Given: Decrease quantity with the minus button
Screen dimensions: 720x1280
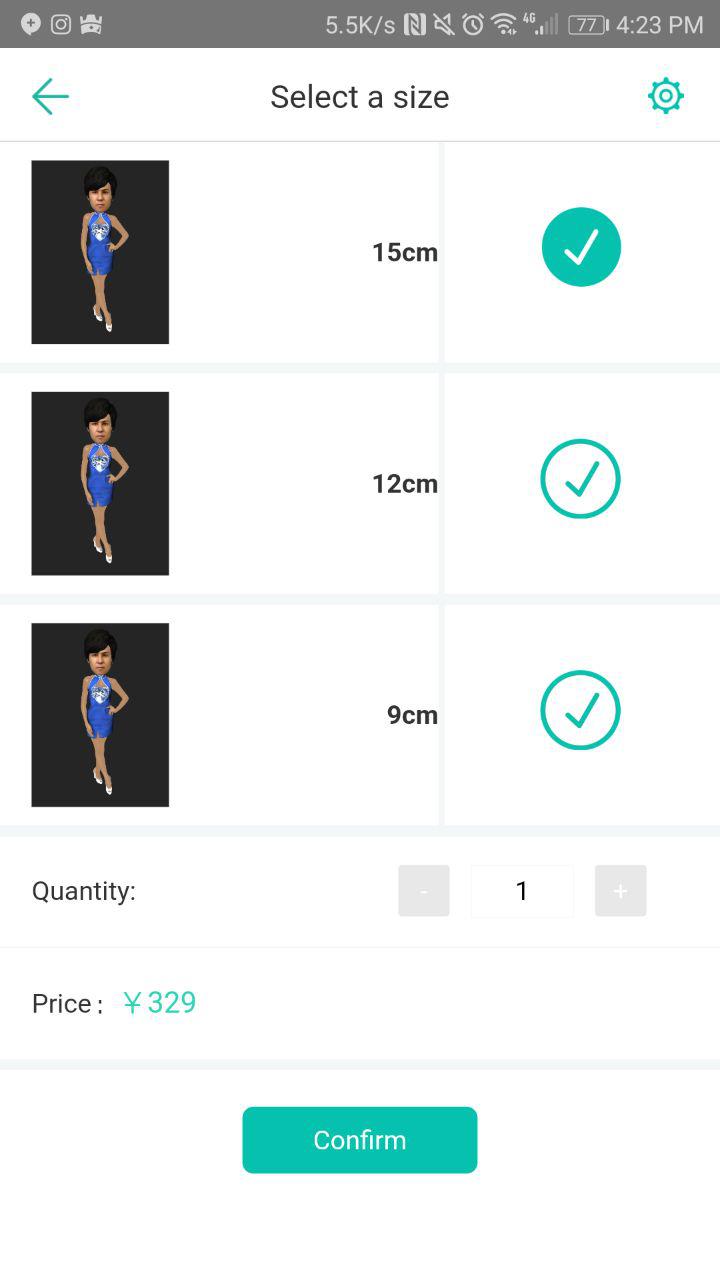Looking at the screenshot, I should coord(424,891).
